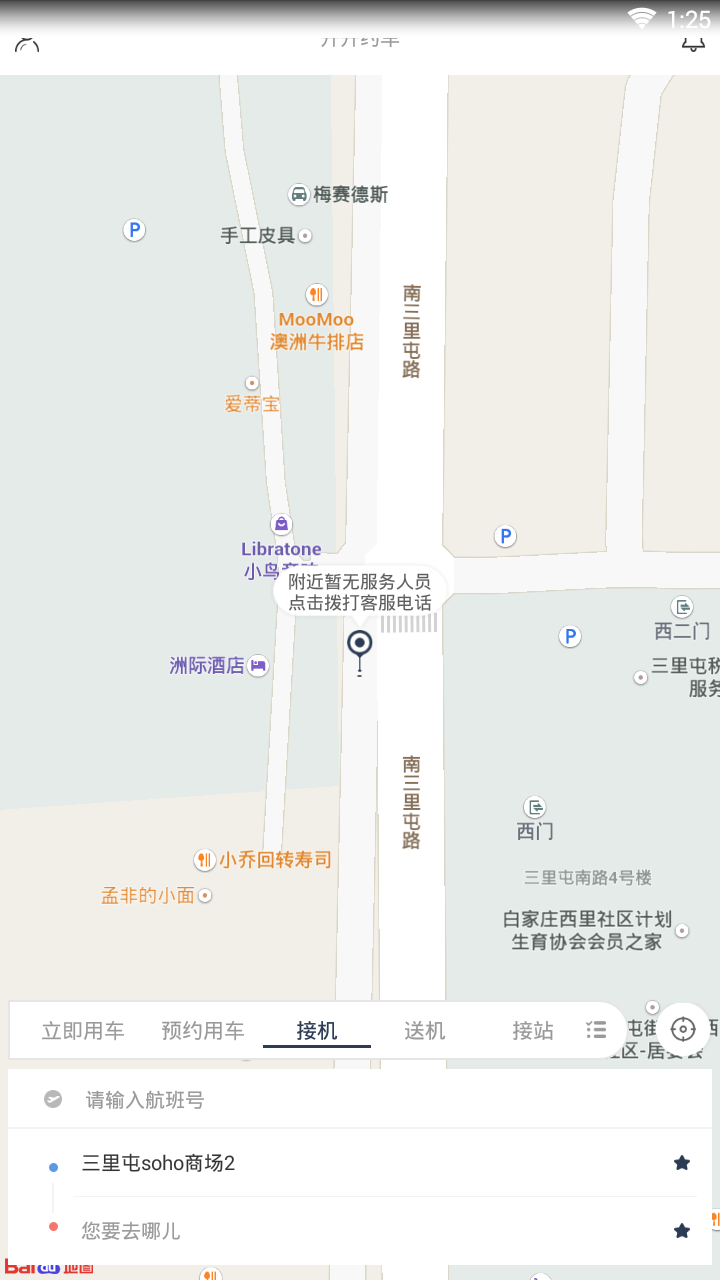Tap the 请输入航班号 flight number field
This screenshot has width=720, height=1280.
[360, 1100]
